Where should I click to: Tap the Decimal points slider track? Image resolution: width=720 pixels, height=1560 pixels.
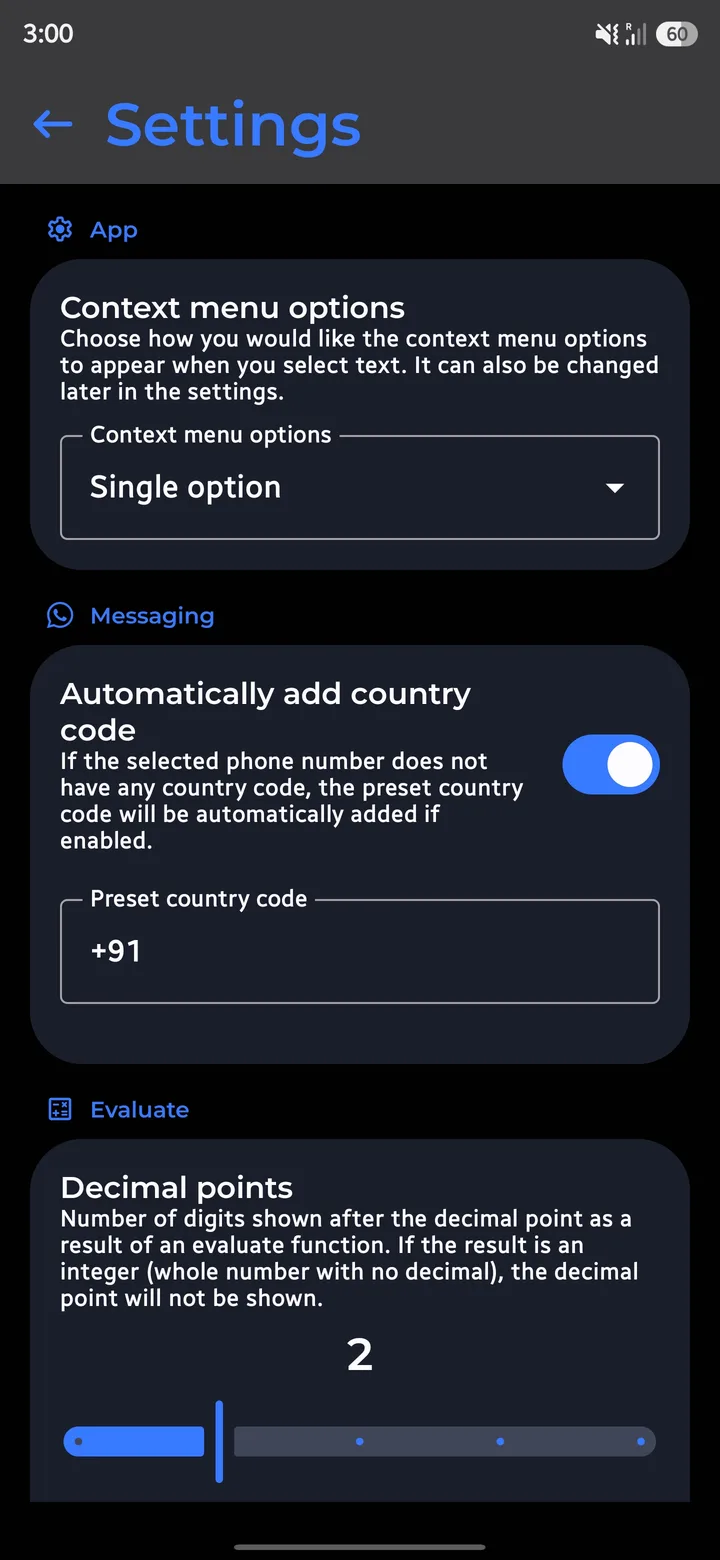tap(360, 1441)
